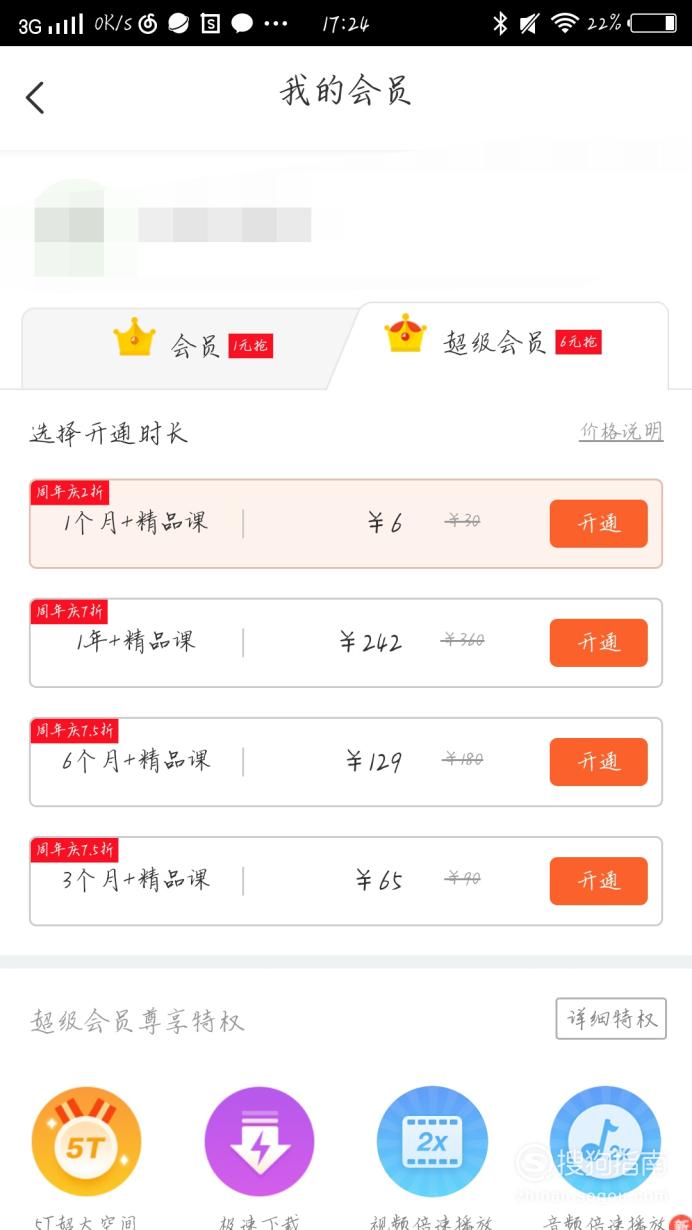This screenshot has width=692, height=1230.
Task: Tap 开通 for 1年+精品课 plan
Action: [x=598, y=643]
